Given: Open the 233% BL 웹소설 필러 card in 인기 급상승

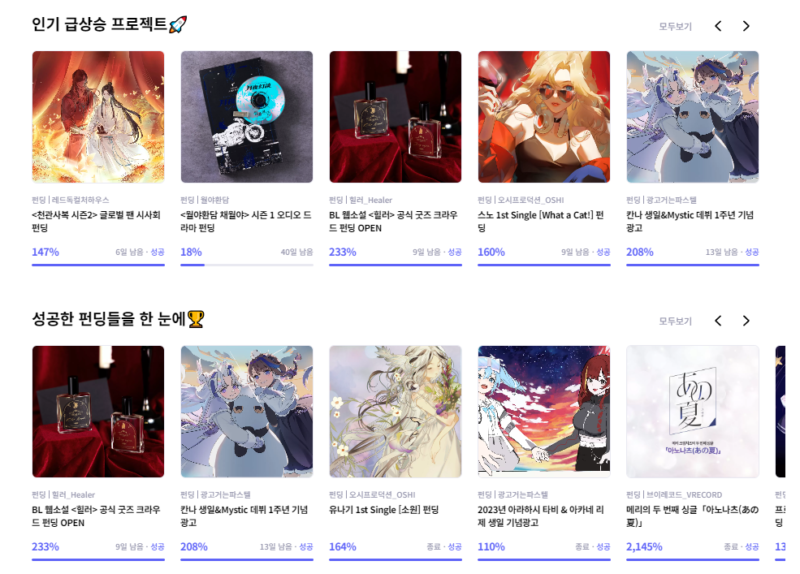Looking at the screenshot, I should pos(395,117).
